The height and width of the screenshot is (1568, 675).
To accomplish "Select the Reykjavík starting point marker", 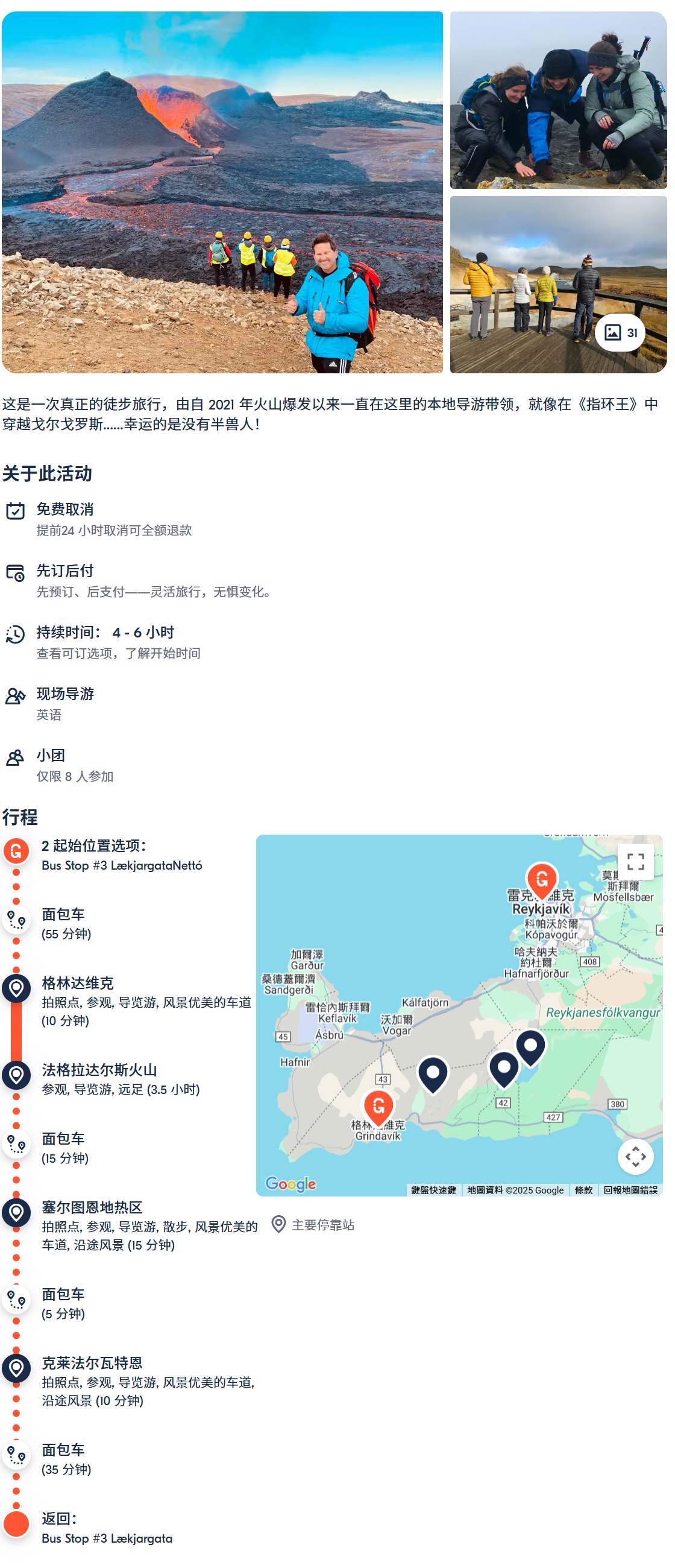I will (541, 879).
